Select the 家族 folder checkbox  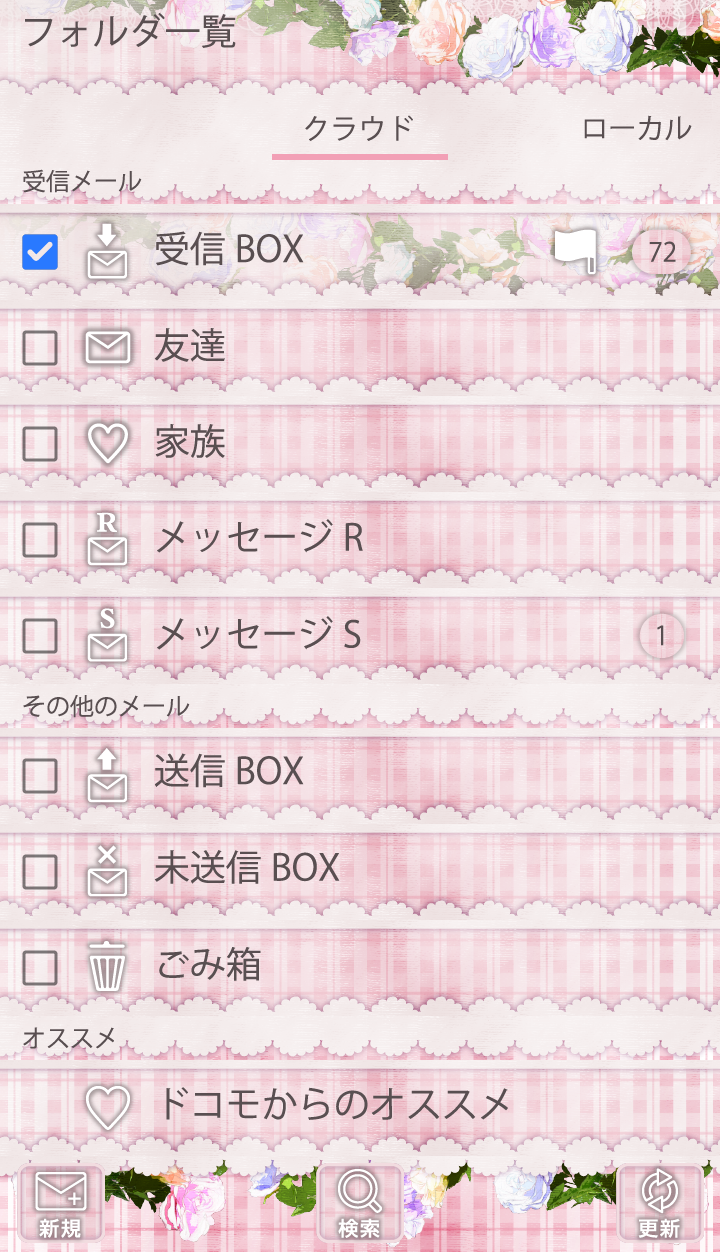pyautogui.click(x=40, y=444)
